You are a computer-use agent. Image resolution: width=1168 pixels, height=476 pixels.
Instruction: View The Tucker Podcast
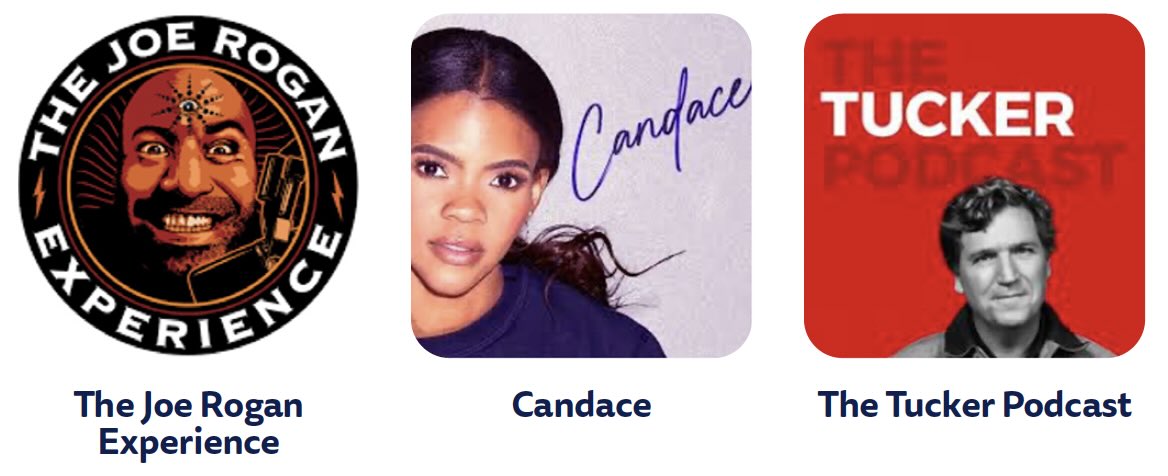tap(974, 186)
